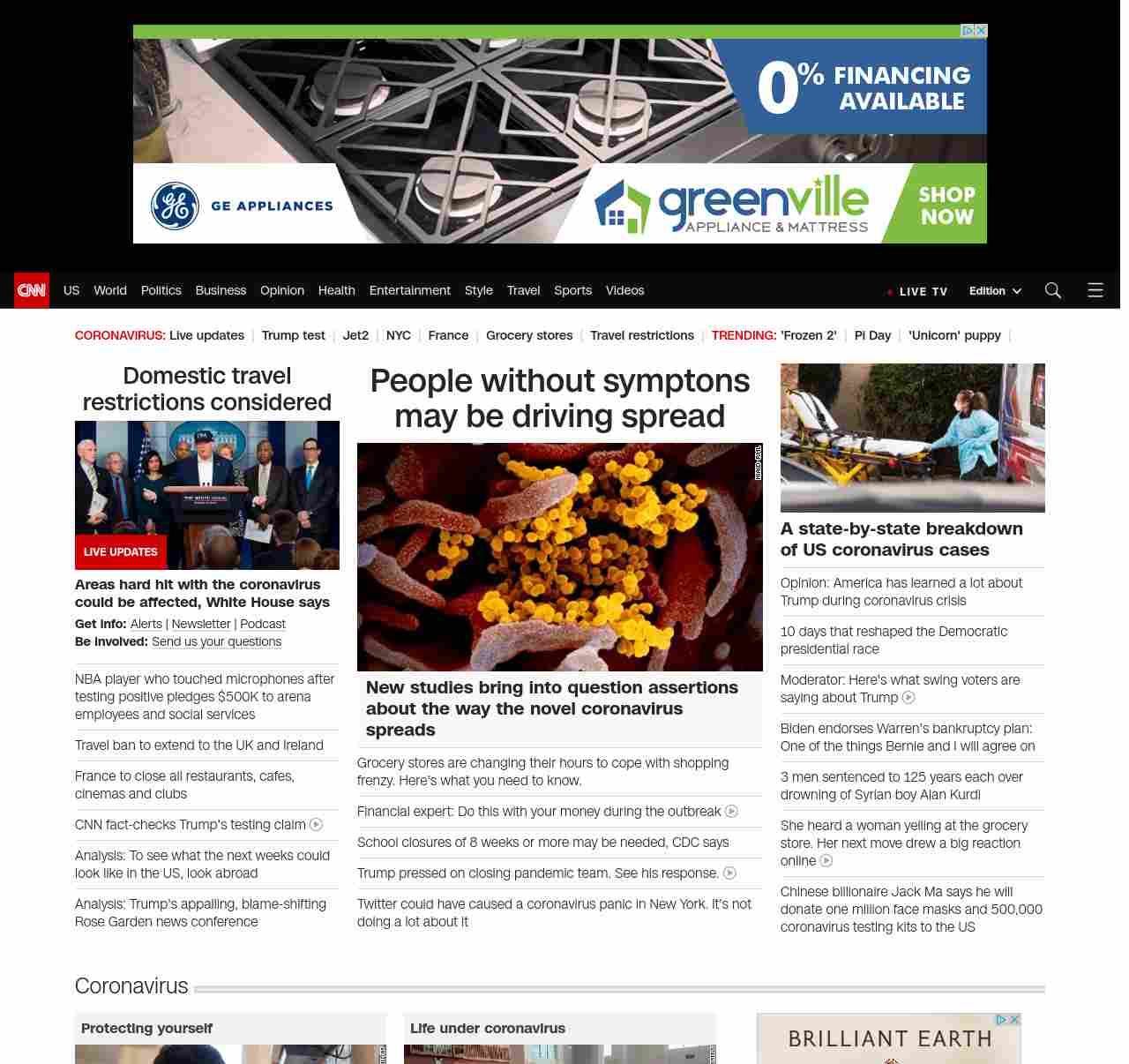Close the GE Appliances banner ad
1129x1064 pixels.
coord(981,31)
